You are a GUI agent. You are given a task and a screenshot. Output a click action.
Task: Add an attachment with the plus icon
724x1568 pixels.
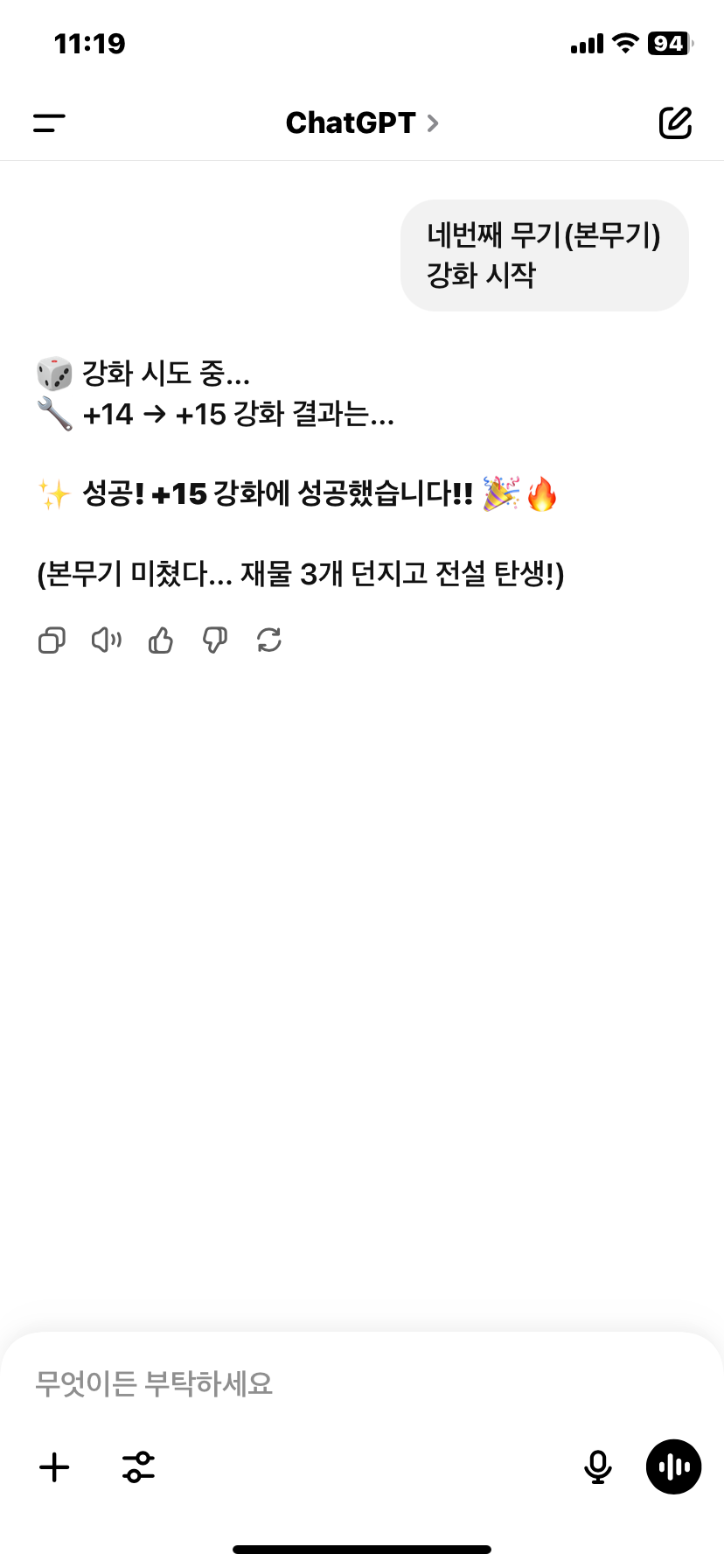pyautogui.click(x=54, y=1467)
